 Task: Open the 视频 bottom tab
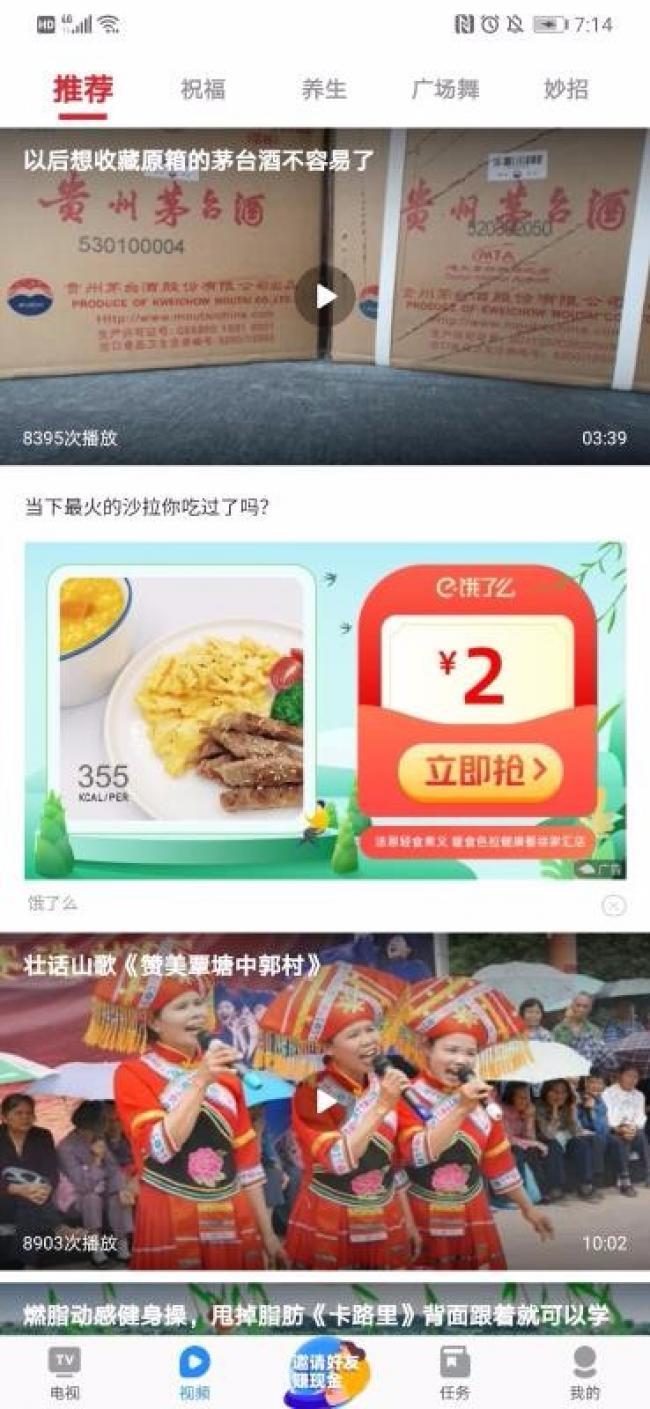click(x=194, y=1374)
